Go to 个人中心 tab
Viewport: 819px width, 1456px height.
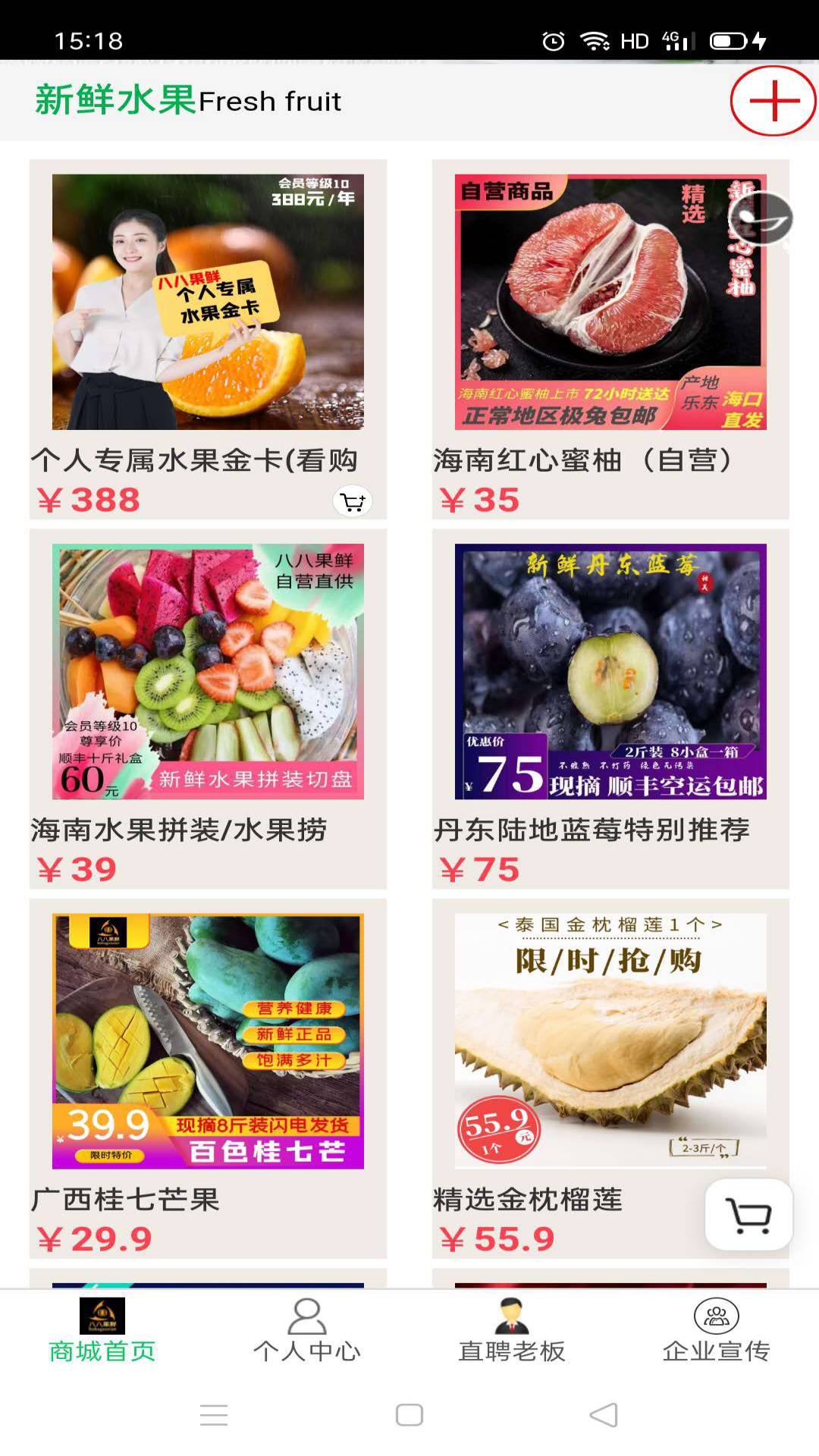tap(307, 1331)
